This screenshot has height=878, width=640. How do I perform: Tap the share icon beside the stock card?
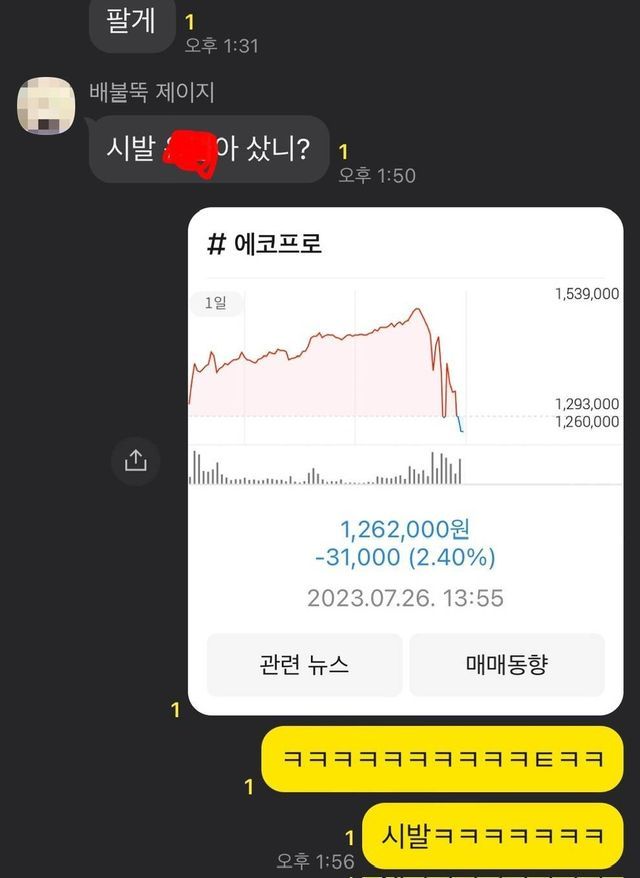[136, 460]
